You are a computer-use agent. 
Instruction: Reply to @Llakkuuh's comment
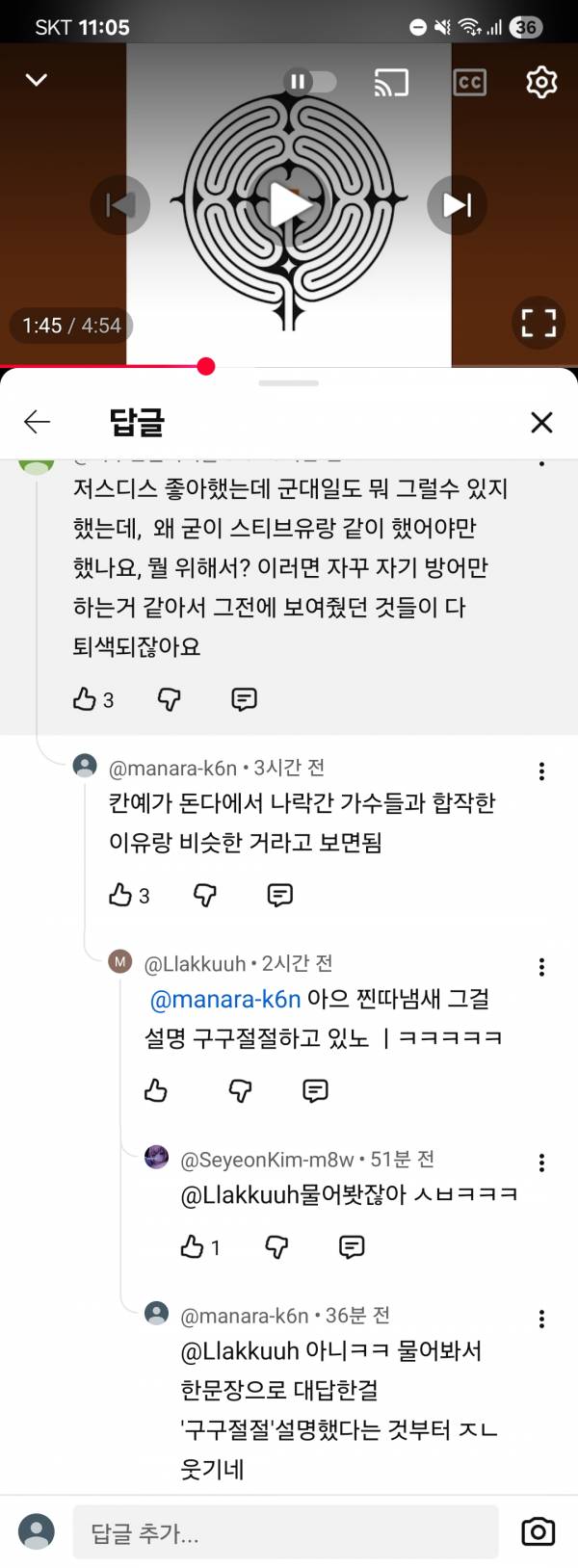pos(315,1090)
